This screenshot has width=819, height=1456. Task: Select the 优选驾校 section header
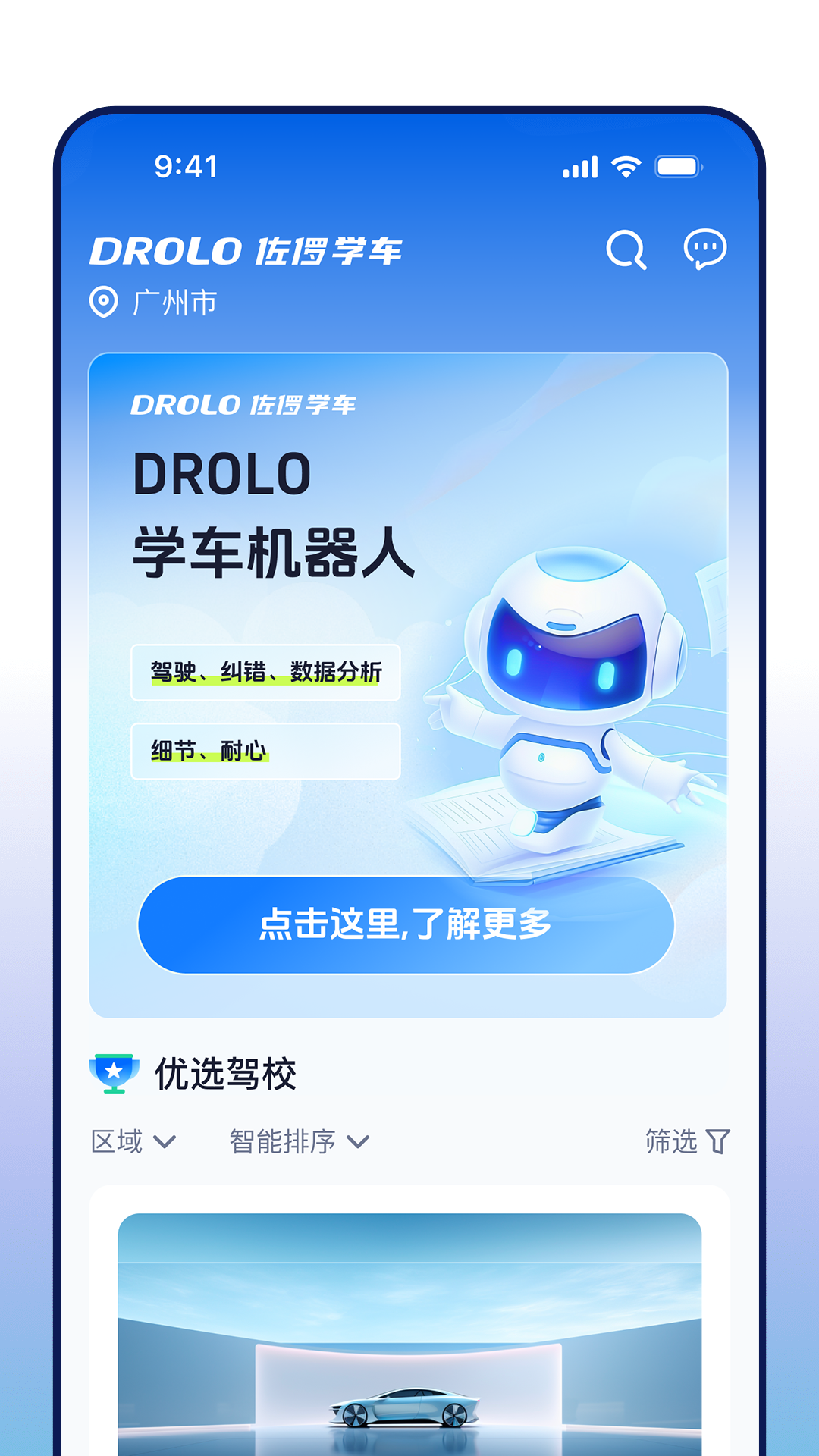[225, 1072]
